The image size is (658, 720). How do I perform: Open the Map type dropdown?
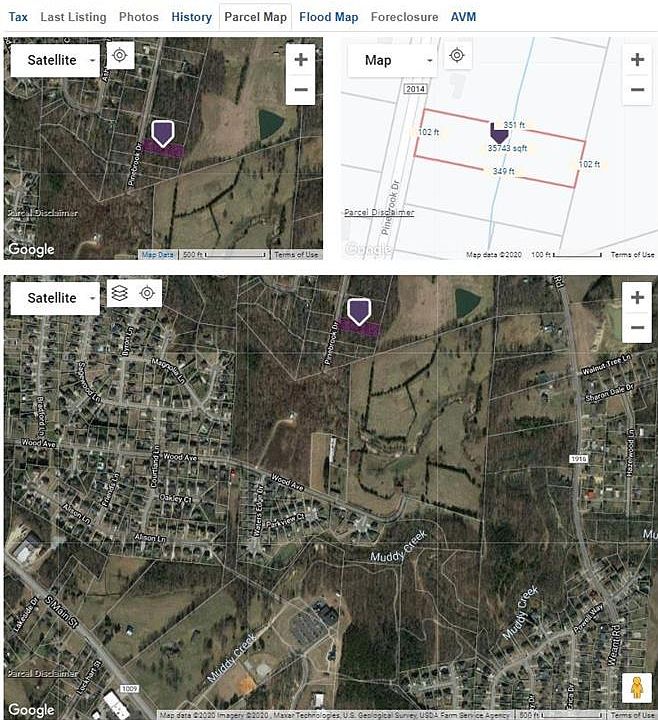coord(392,60)
